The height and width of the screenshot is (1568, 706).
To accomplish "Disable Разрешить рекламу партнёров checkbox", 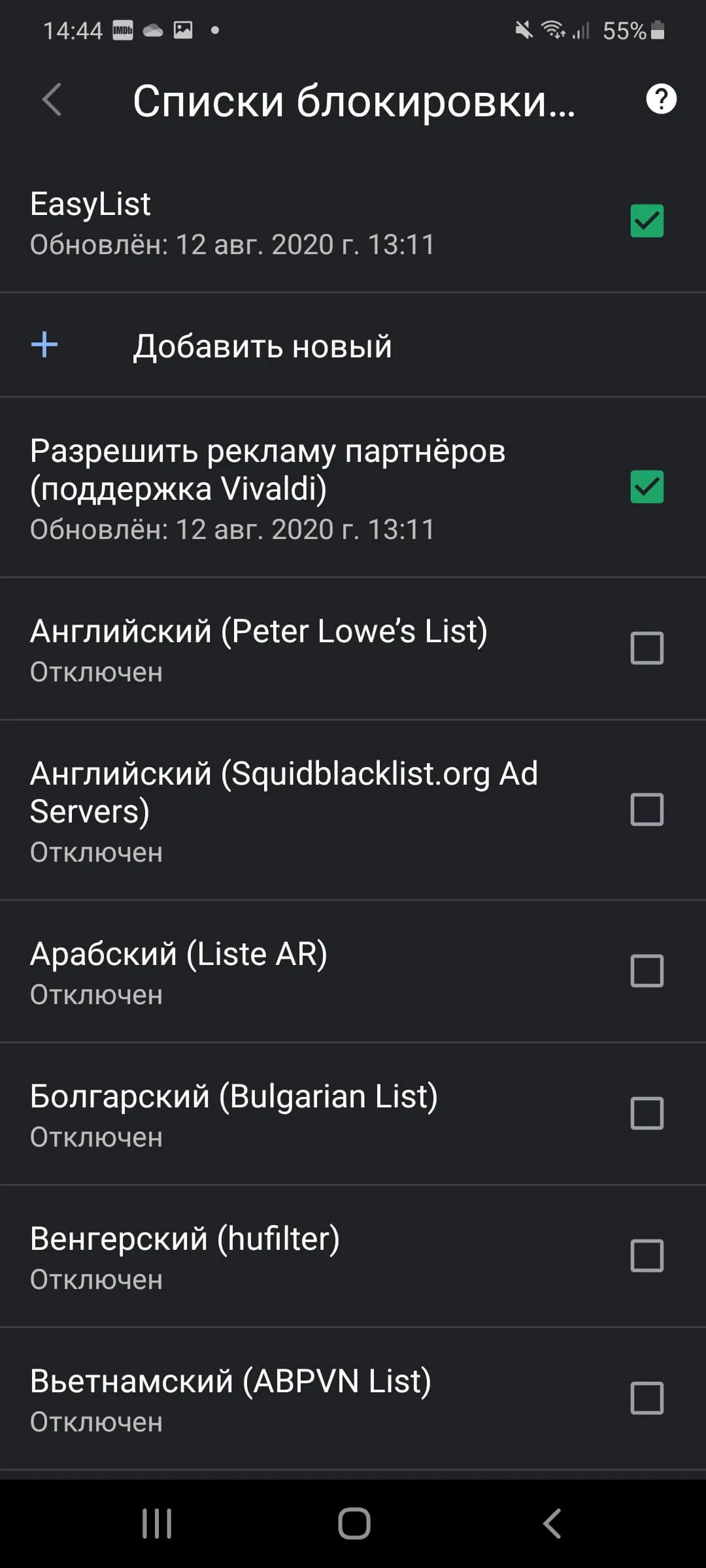I will 647,487.
